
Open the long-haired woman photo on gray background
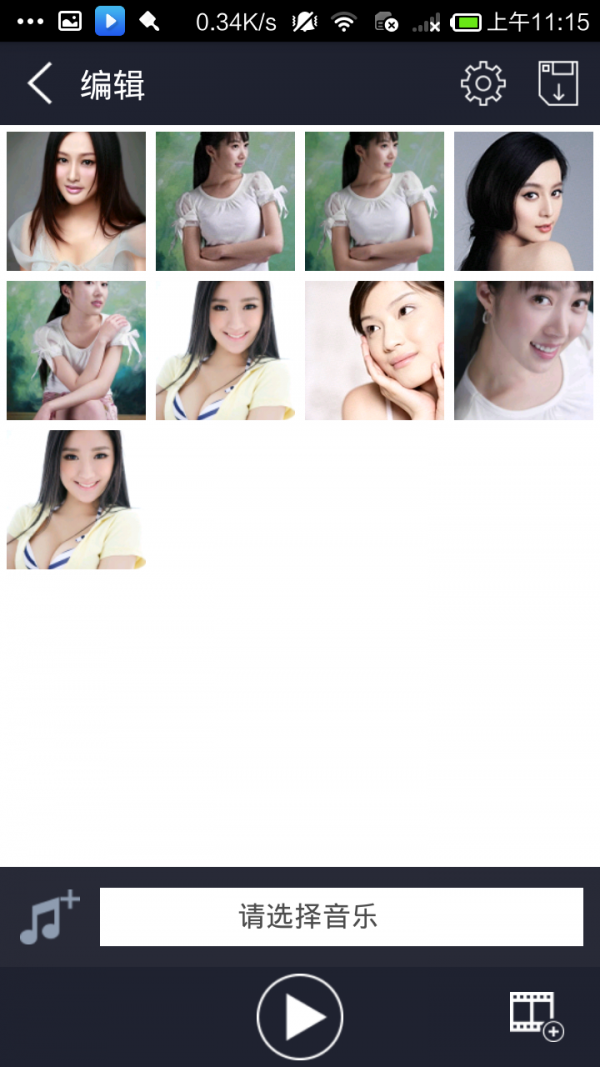point(76,201)
